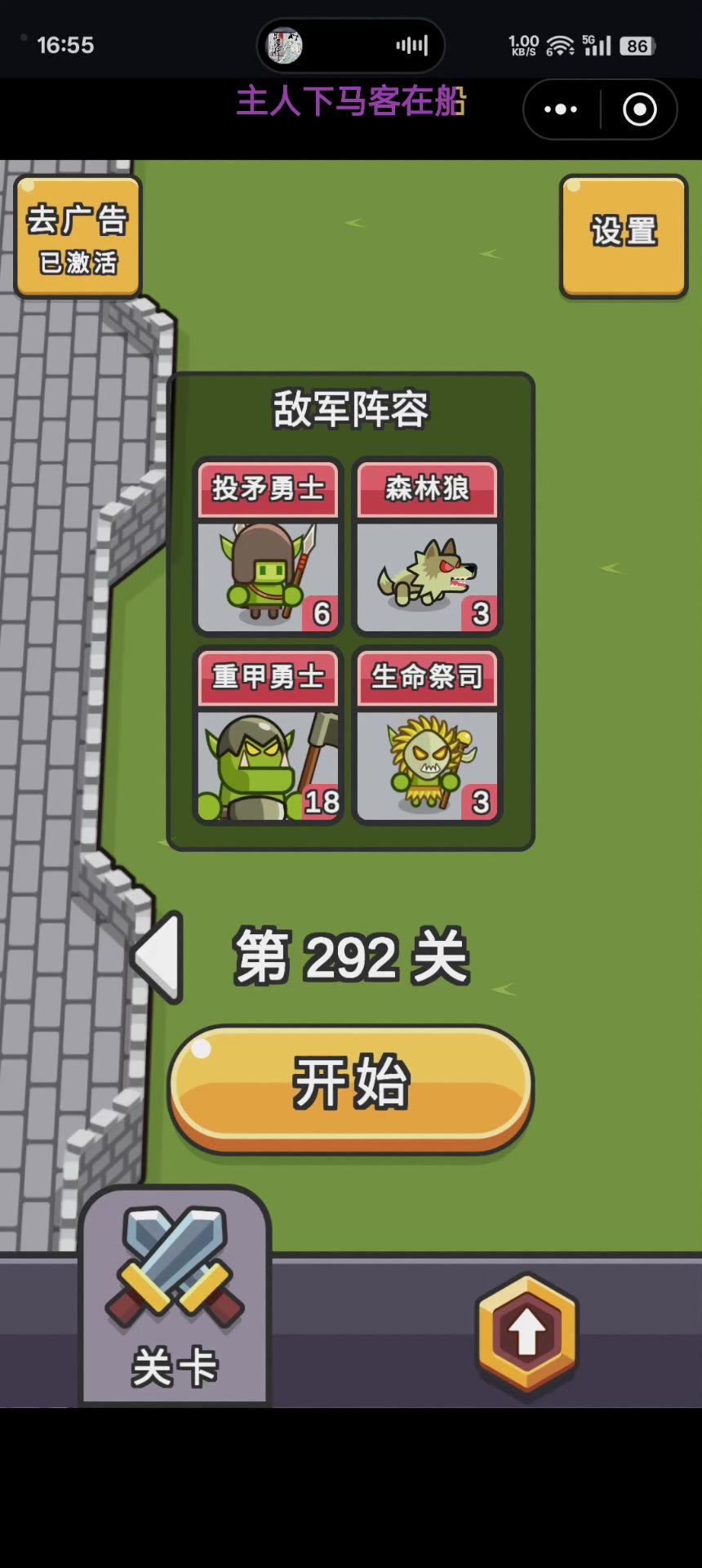Tap the 去广告 remove ads button
Viewport: 702px width, 1568px height.
pyautogui.click(x=78, y=237)
